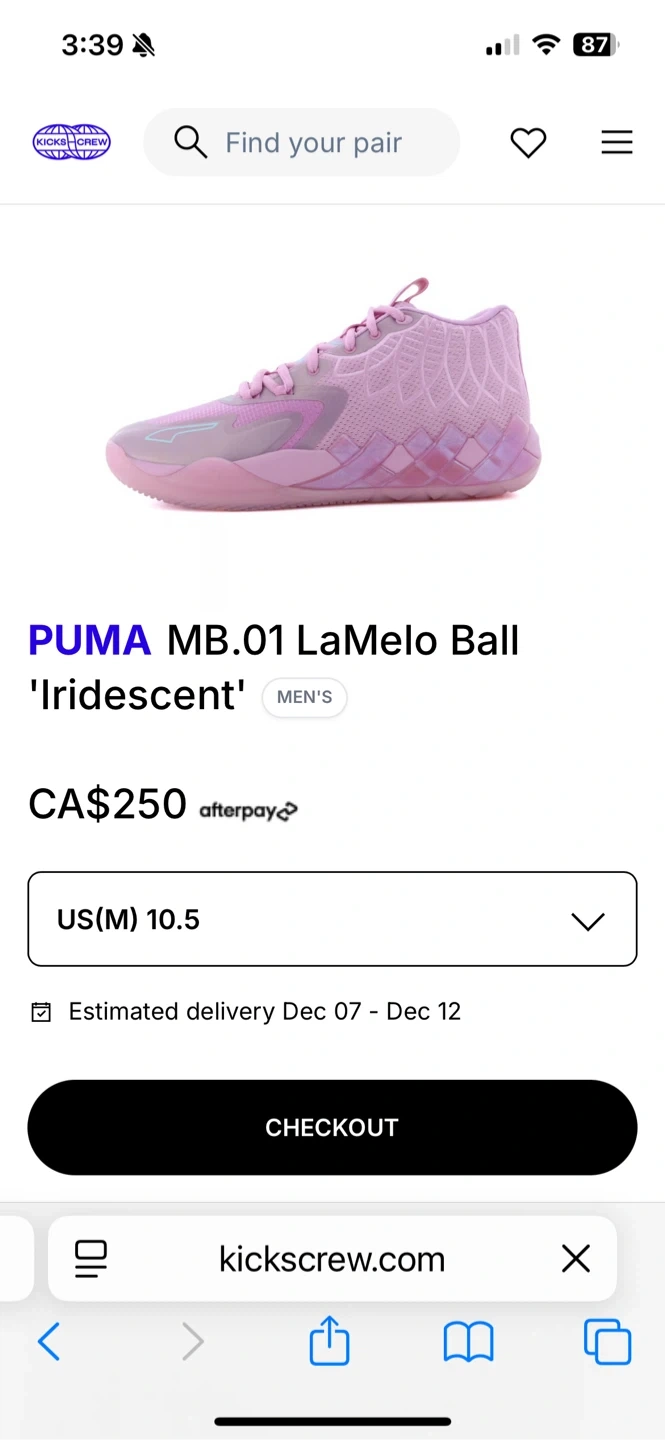Open Safari bookmarks
The width and height of the screenshot is (665, 1440).
[468, 1342]
